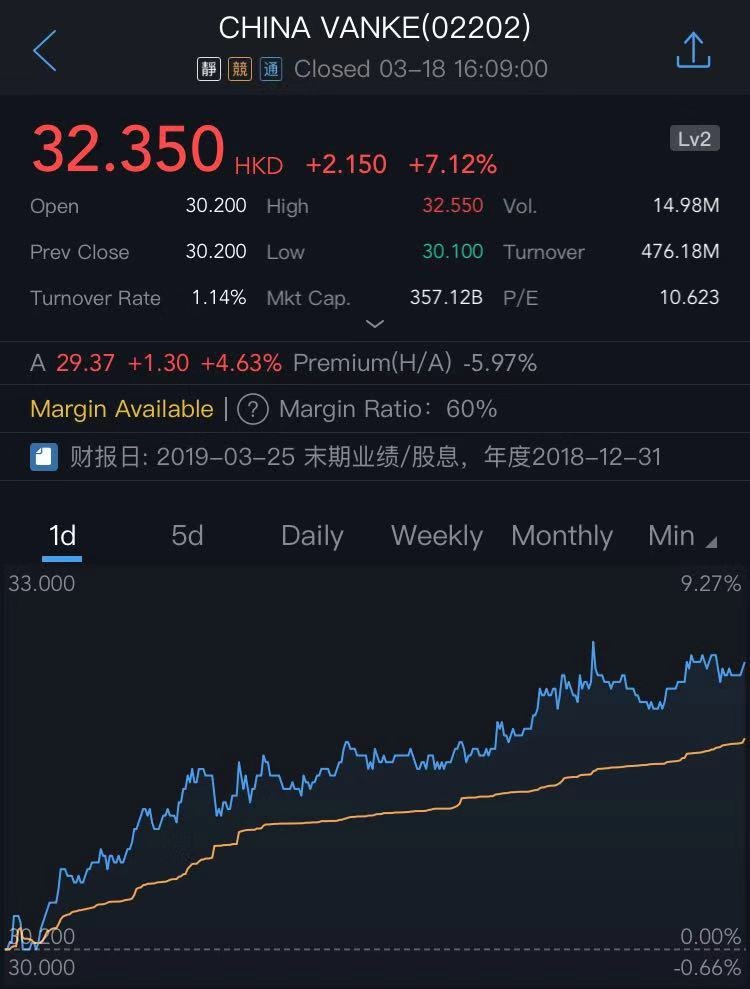Go back to the previous screen
The image size is (750, 989).
(45, 50)
